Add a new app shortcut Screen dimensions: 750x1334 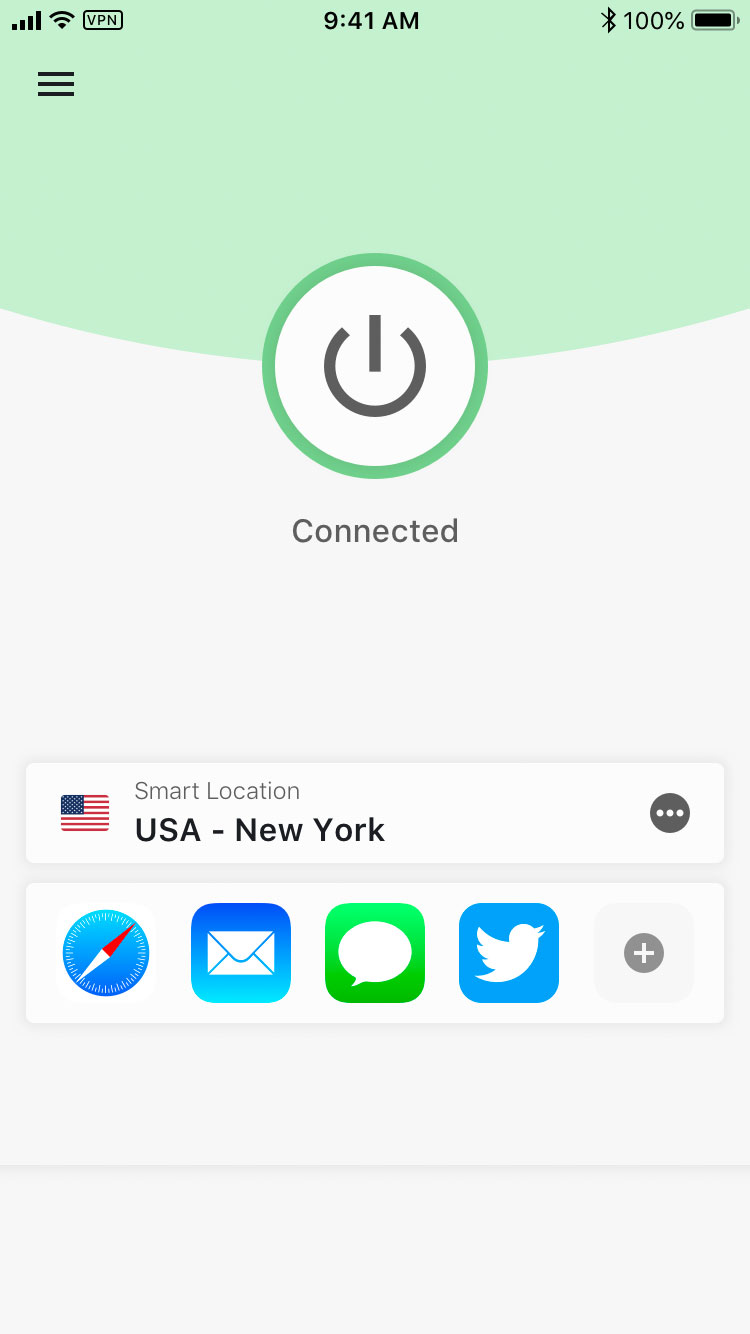click(x=644, y=953)
